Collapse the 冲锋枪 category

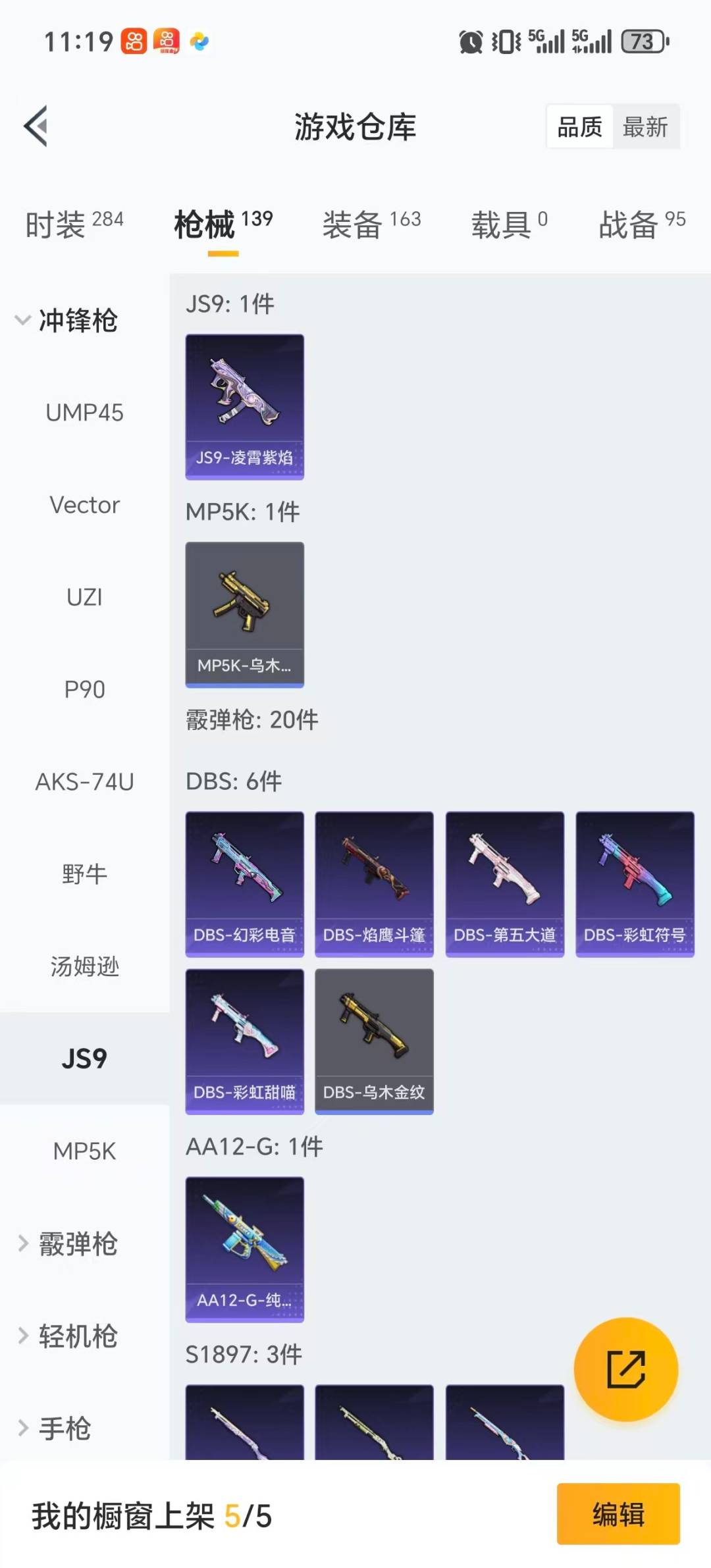point(66,321)
